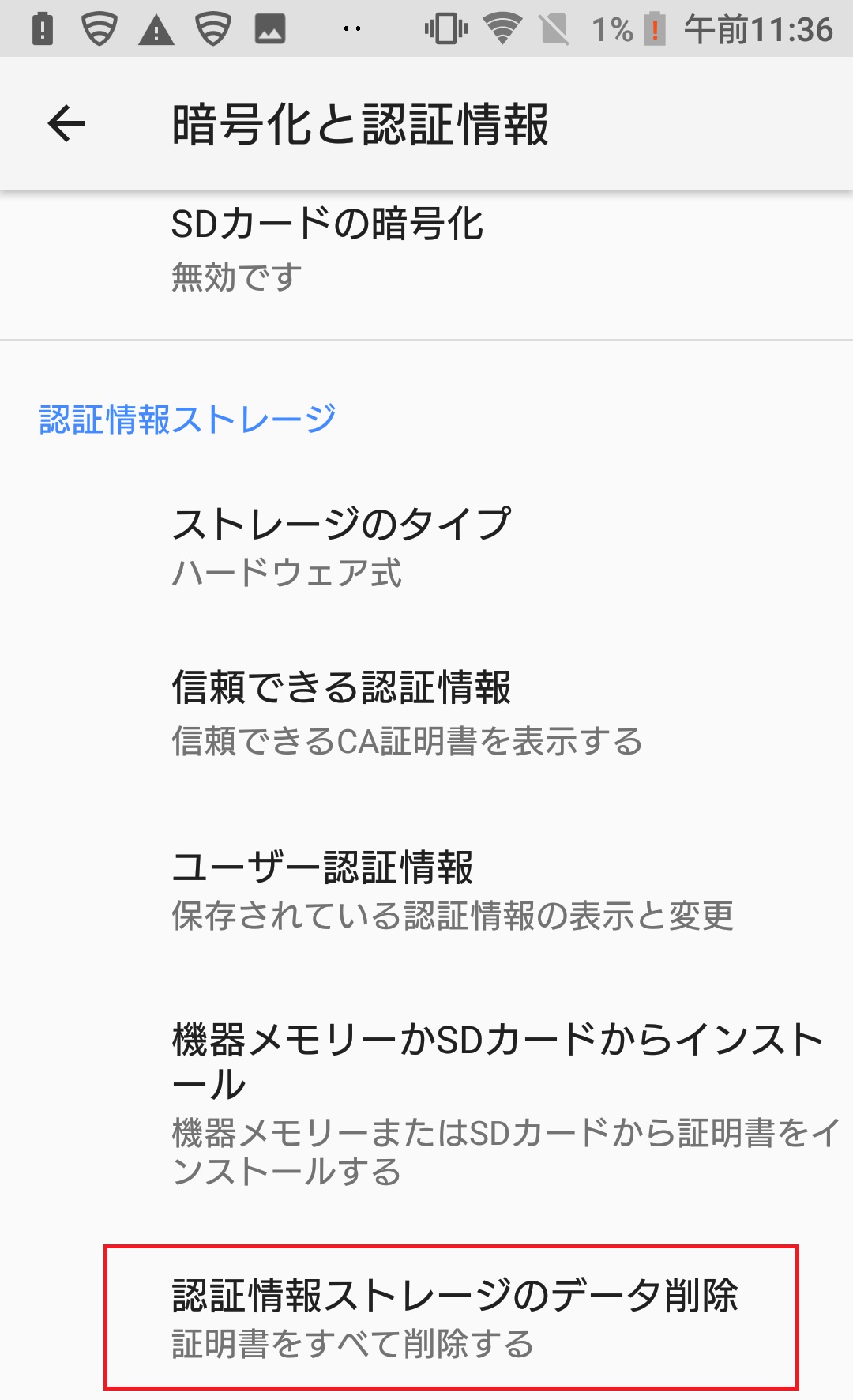The width and height of the screenshot is (853, 1400).
Task: Tap 認証情報ストレージのデータ削除 to clear certificates
Action: (451, 1317)
